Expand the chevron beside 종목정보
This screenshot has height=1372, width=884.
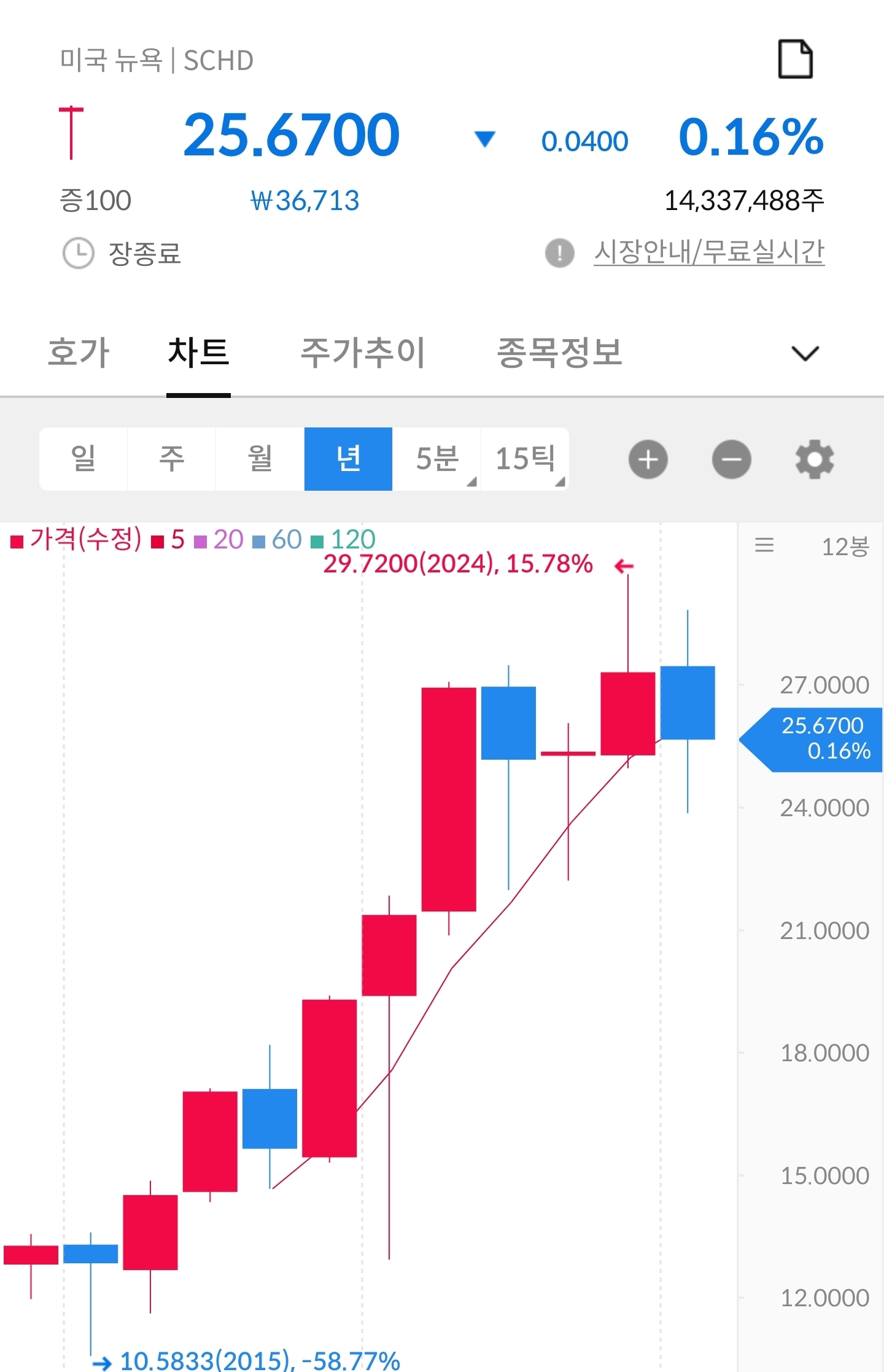(x=806, y=353)
